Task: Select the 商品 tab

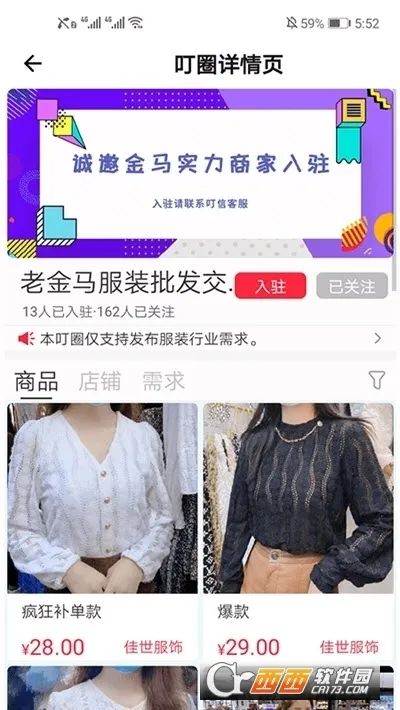Action: coord(36,381)
